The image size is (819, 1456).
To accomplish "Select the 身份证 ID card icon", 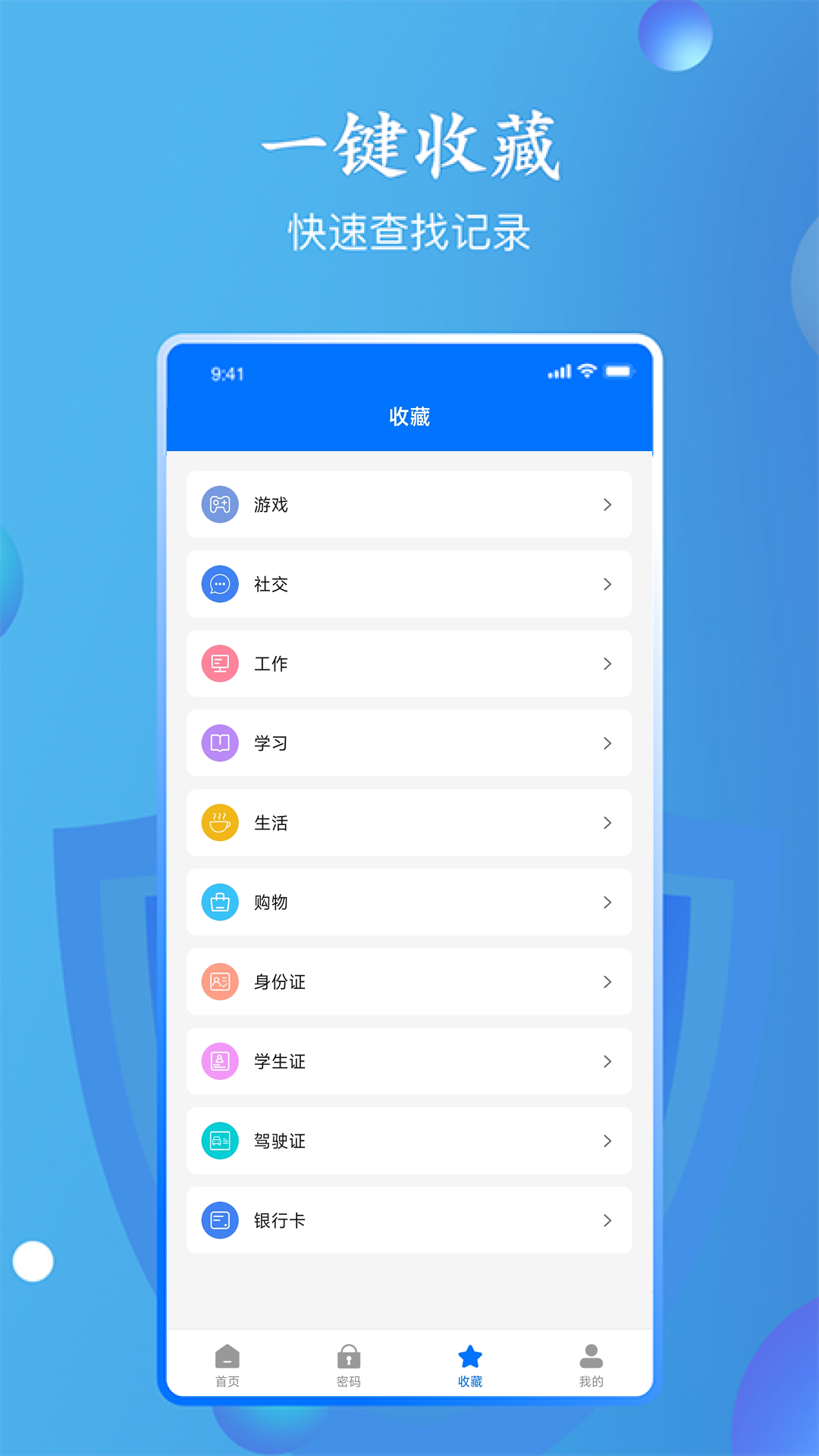I will coord(219,982).
